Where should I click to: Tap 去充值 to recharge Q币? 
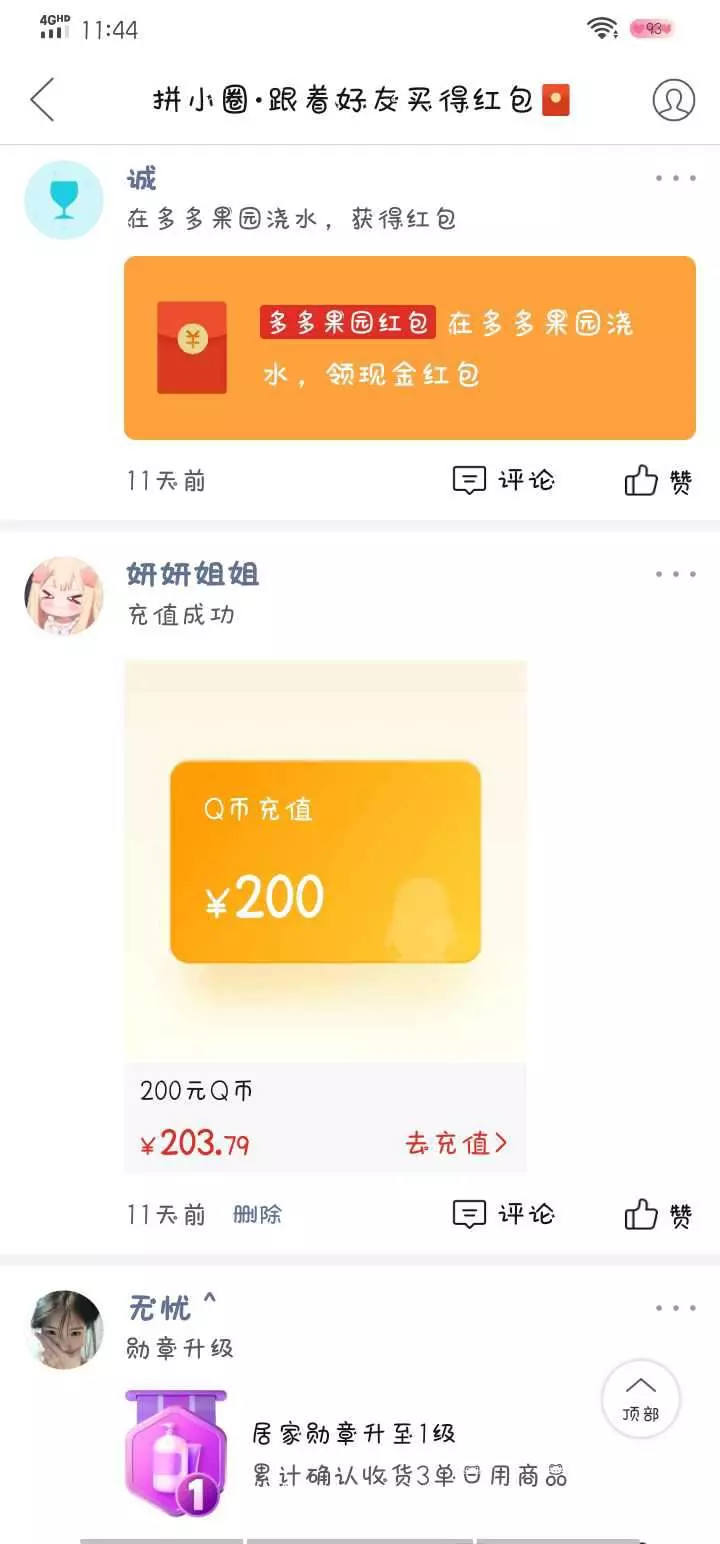click(456, 1143)
